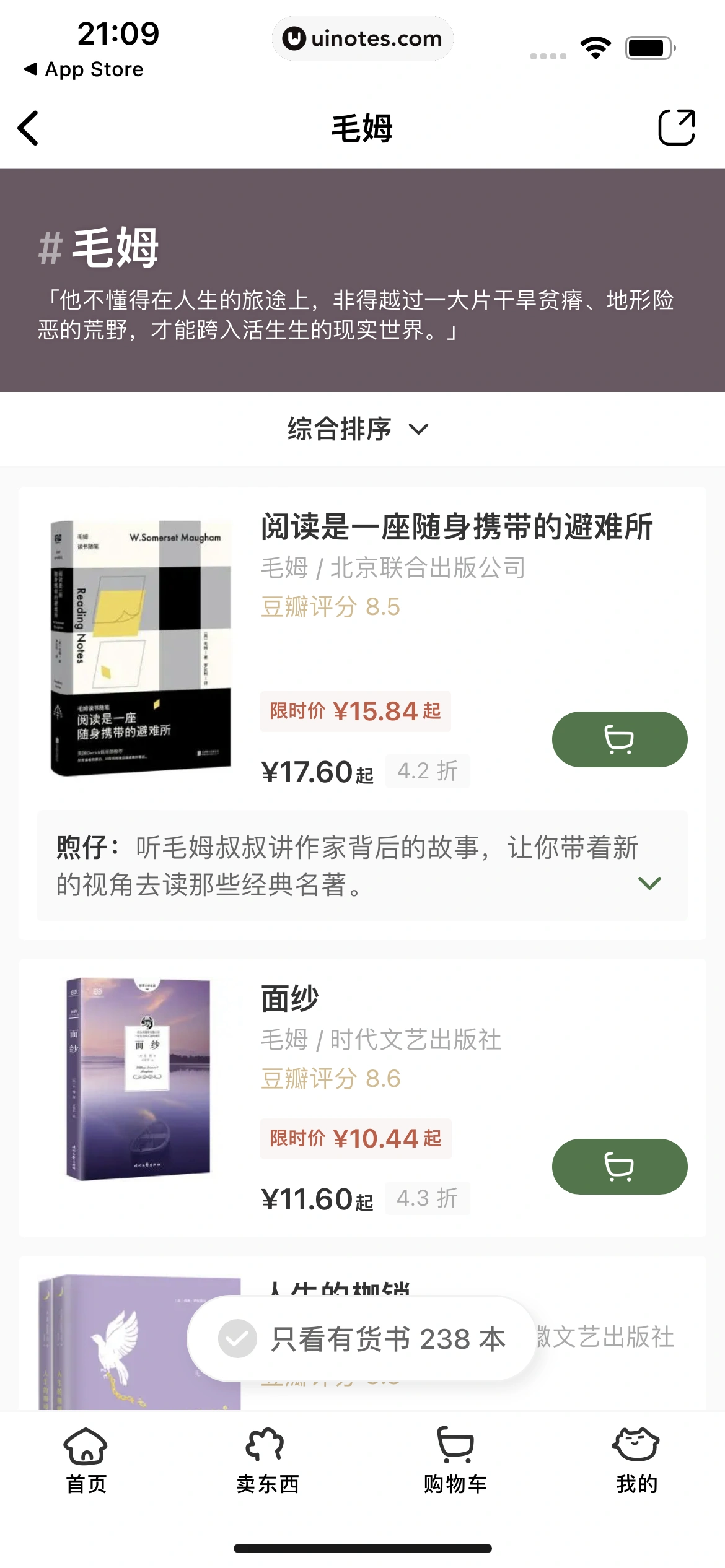The width and height of the screenshot is (725, 1568).
Task: Add 面纱 to cart using its cart icon
Action: pyautogui.click(x=618, y=1167)
